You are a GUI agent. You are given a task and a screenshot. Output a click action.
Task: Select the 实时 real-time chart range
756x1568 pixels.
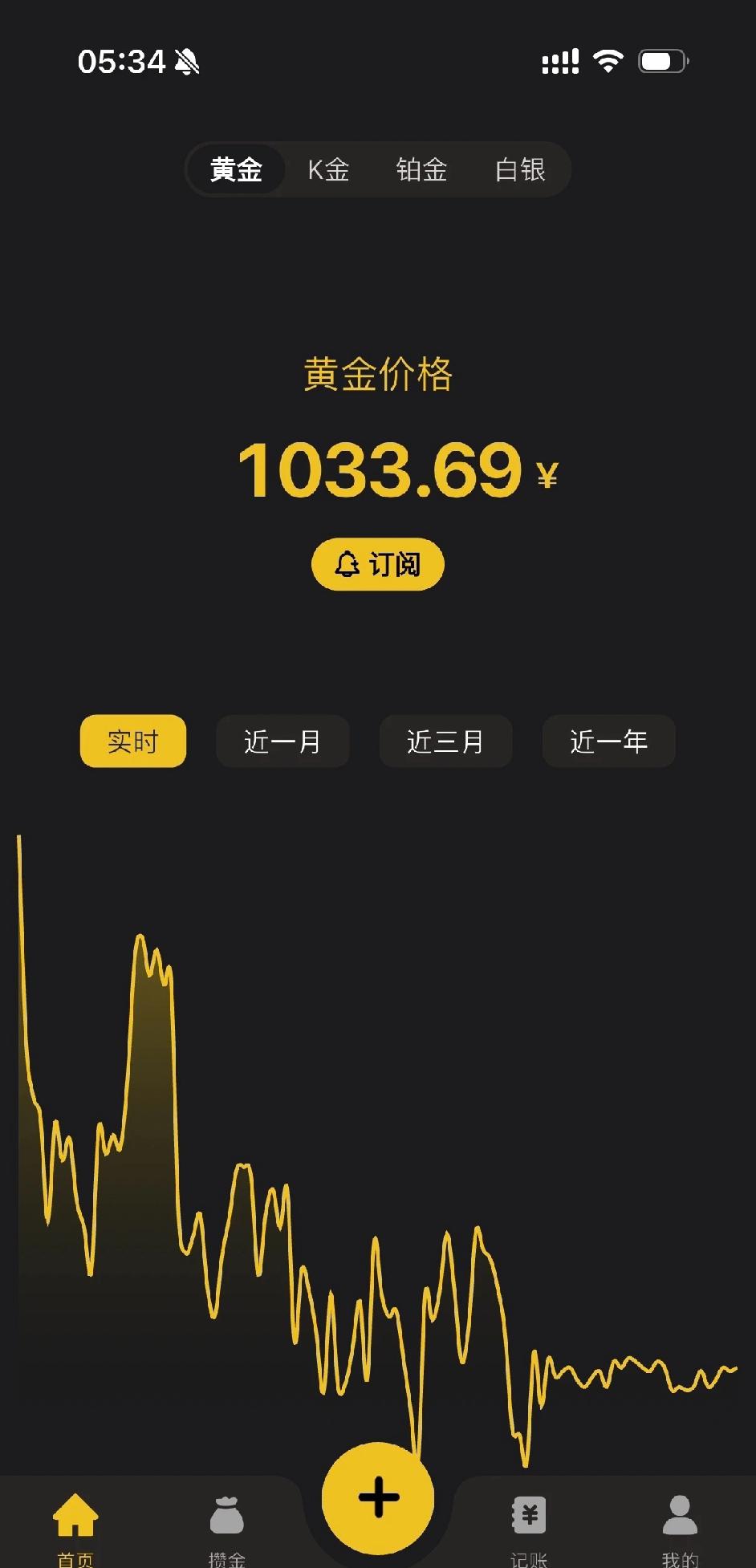132,741
